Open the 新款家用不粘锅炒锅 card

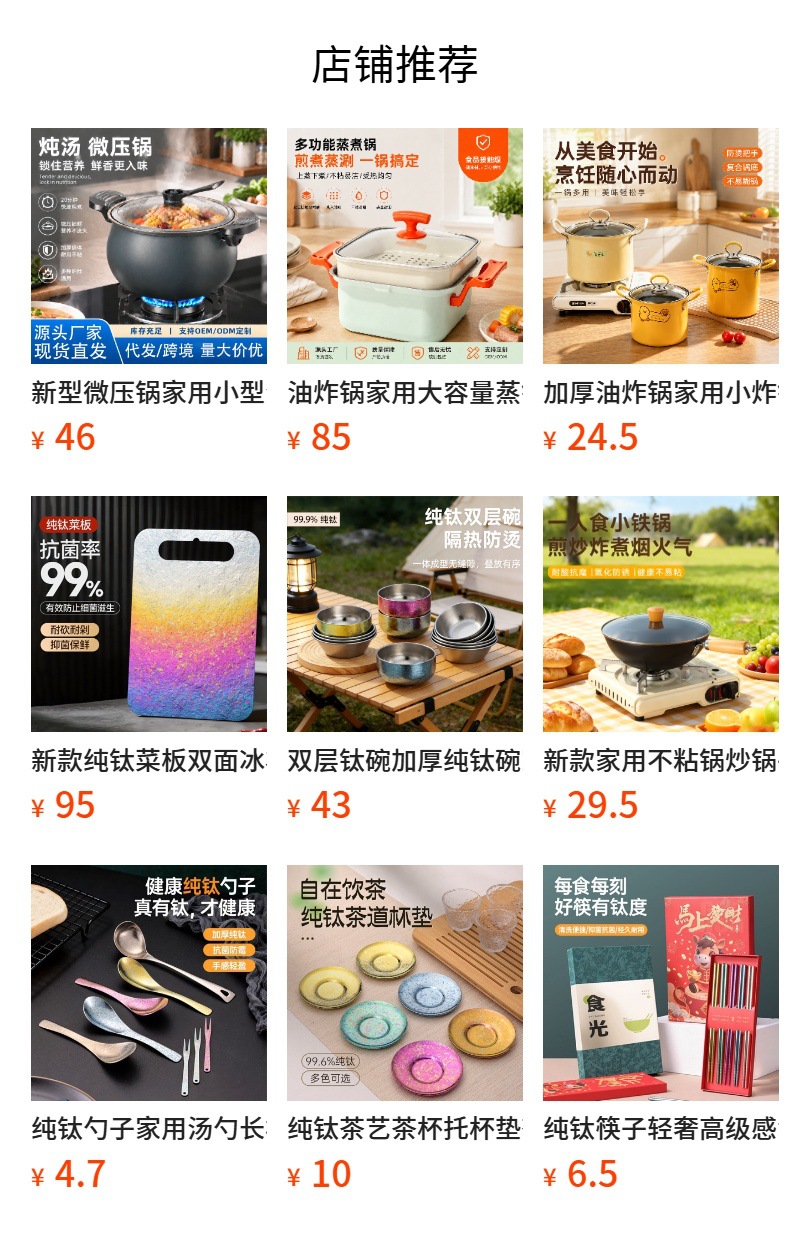pyautogui.click(x=661, y=660)
